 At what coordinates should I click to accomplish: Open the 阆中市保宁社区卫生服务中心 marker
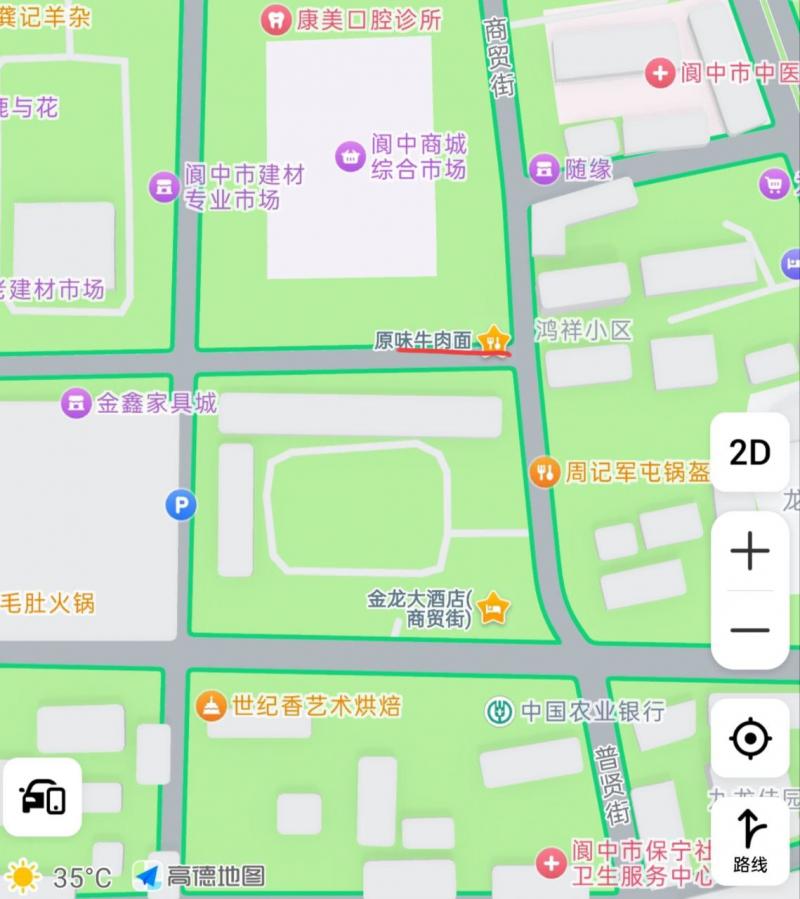tap(550, 862)
